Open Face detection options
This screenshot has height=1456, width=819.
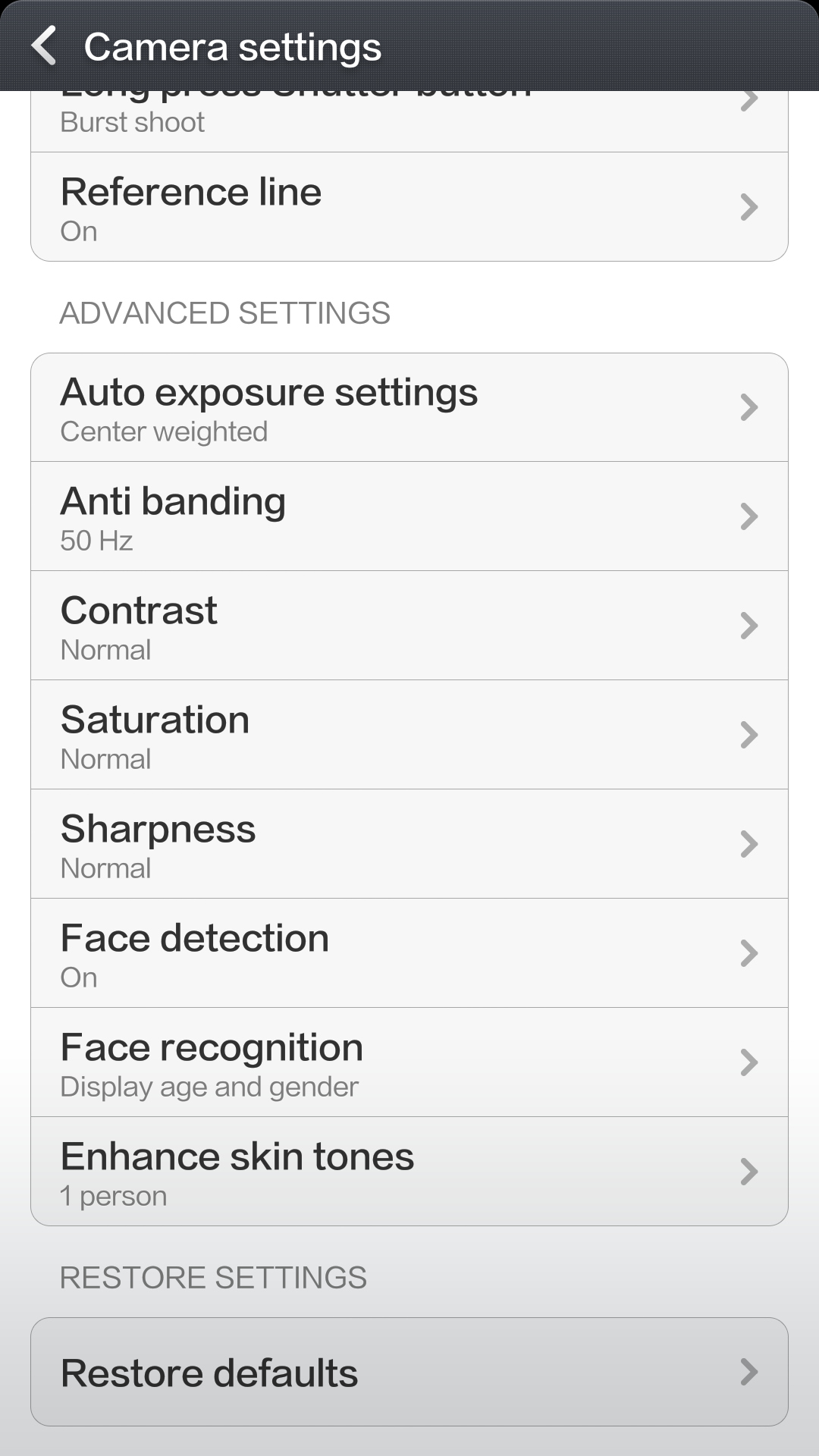(409, 953)
